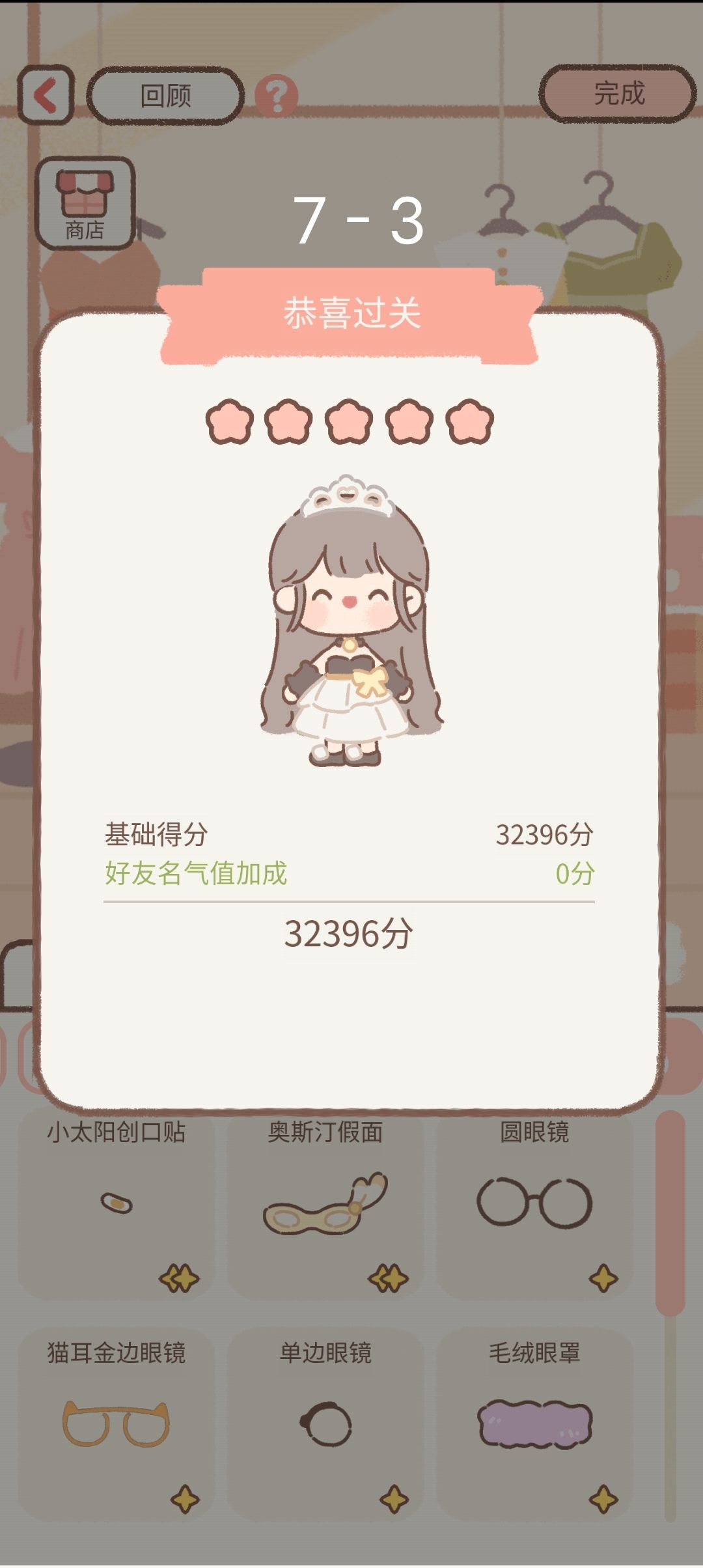703x1568 pixels.
Task: Open the 恭喜过关 banner ribbon
Action: pyautogui.click(x=351, y=311)
